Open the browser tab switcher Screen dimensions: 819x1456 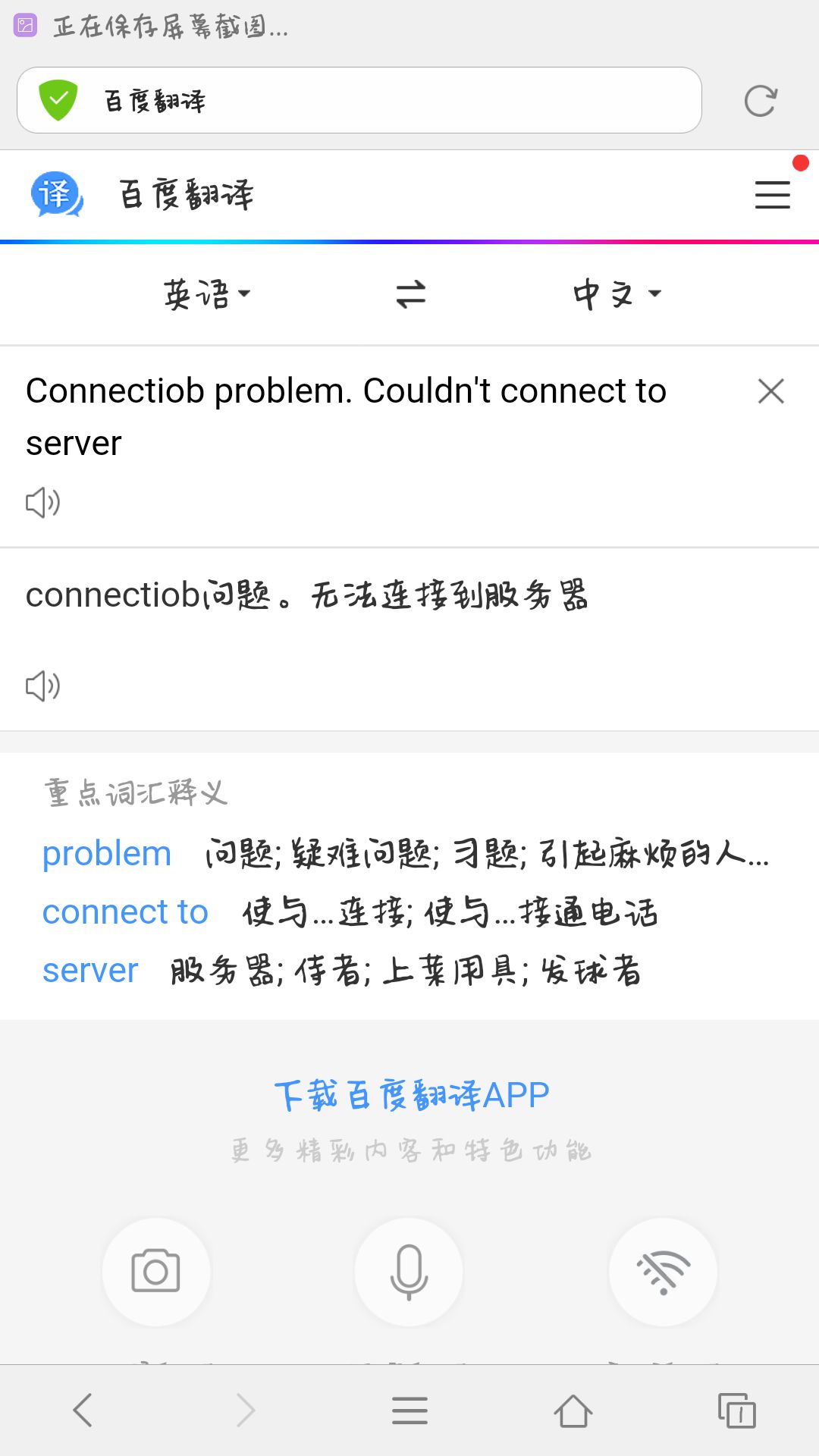coord(736,1410)
